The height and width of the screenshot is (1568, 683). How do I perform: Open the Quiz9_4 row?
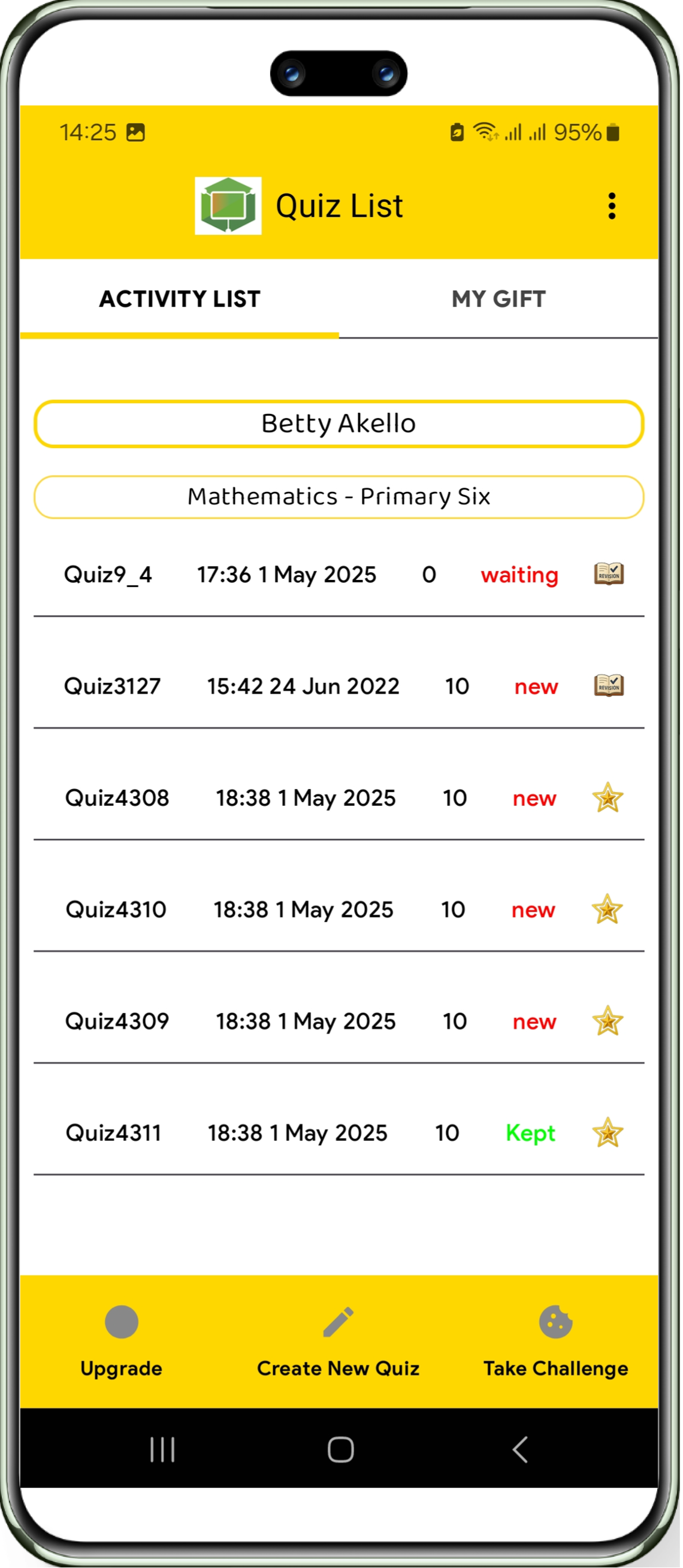(x=339, y=575)
